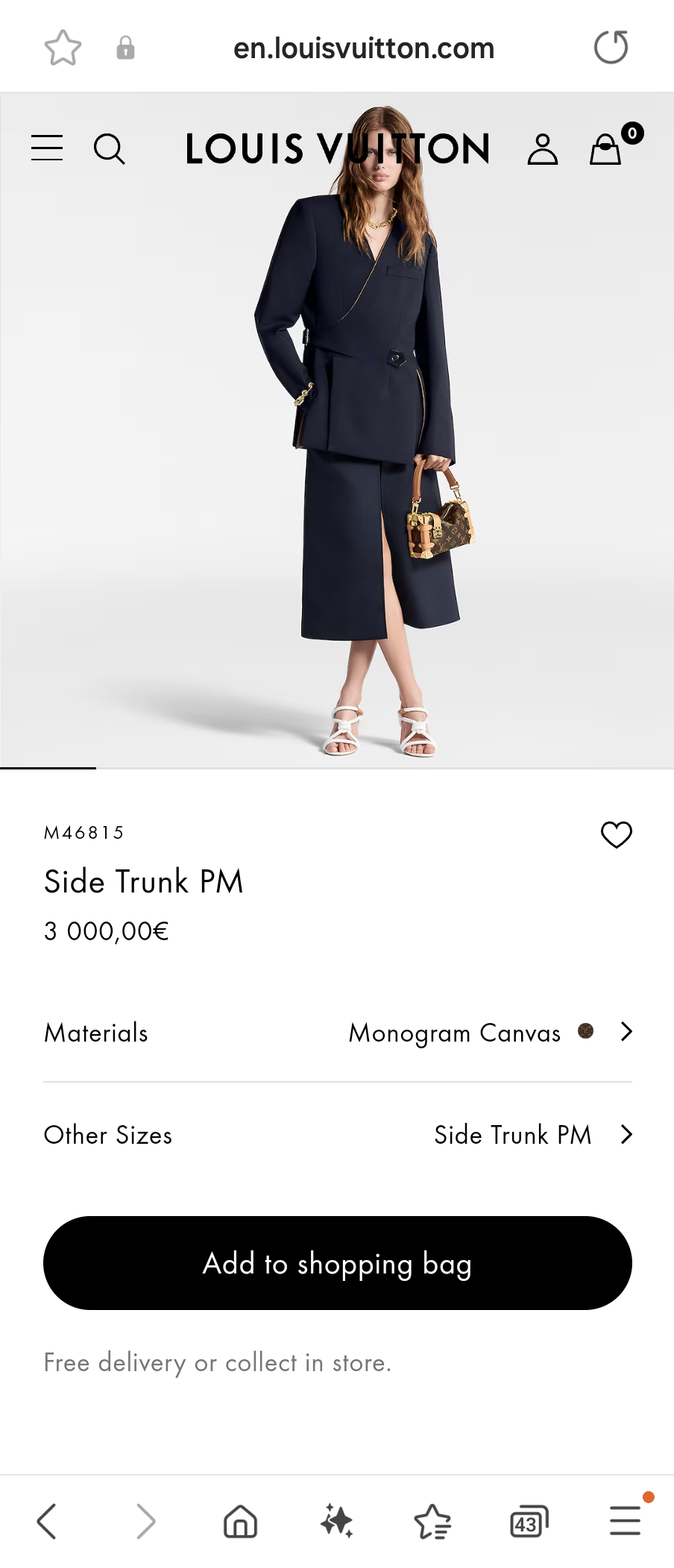View site security via the lock icon
The width and height of the screenshot is (674, 1568).
125,47
